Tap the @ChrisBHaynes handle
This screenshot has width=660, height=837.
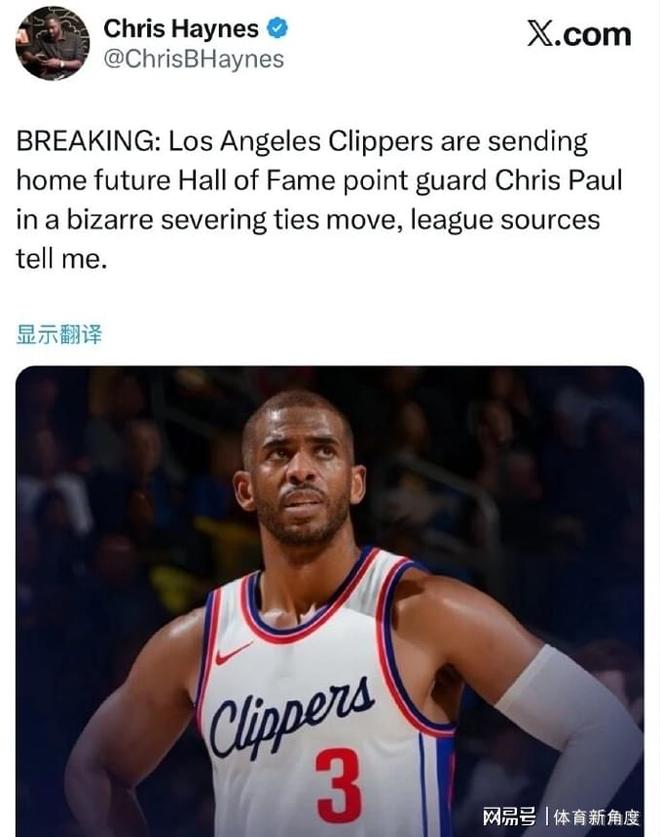(193, 59)
